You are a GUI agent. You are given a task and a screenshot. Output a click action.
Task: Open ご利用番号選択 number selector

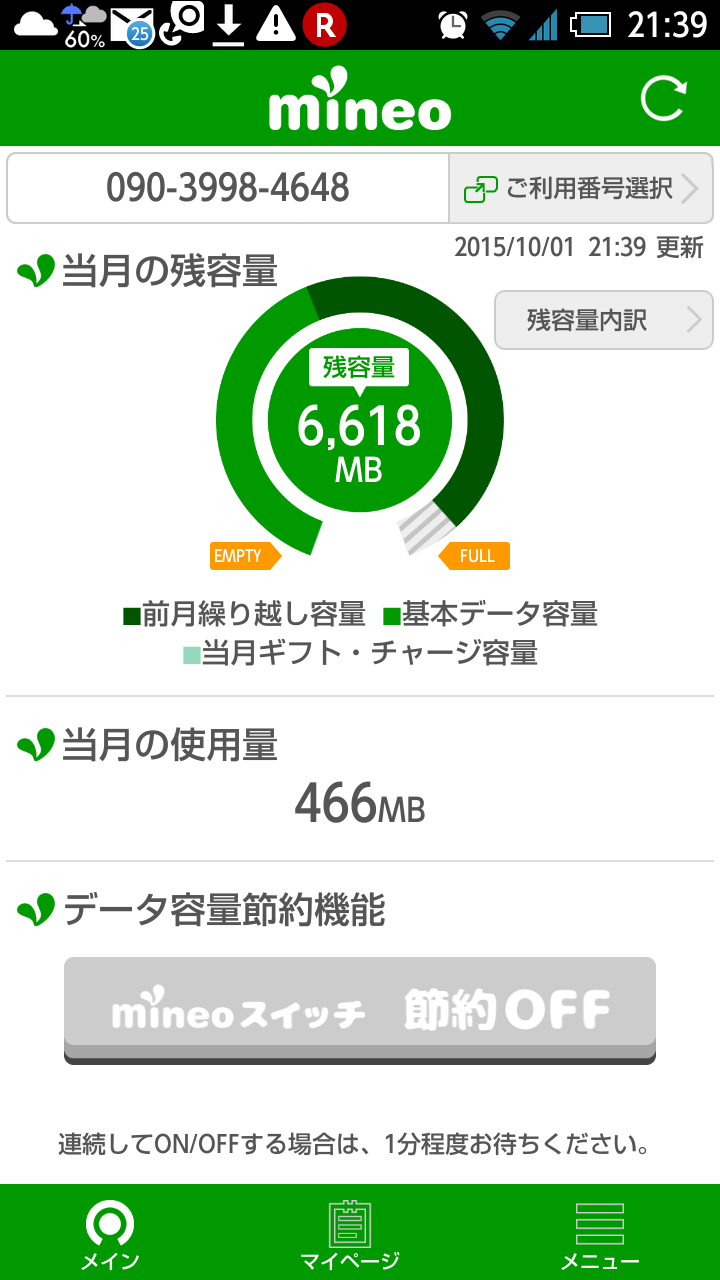coord(581,188)
